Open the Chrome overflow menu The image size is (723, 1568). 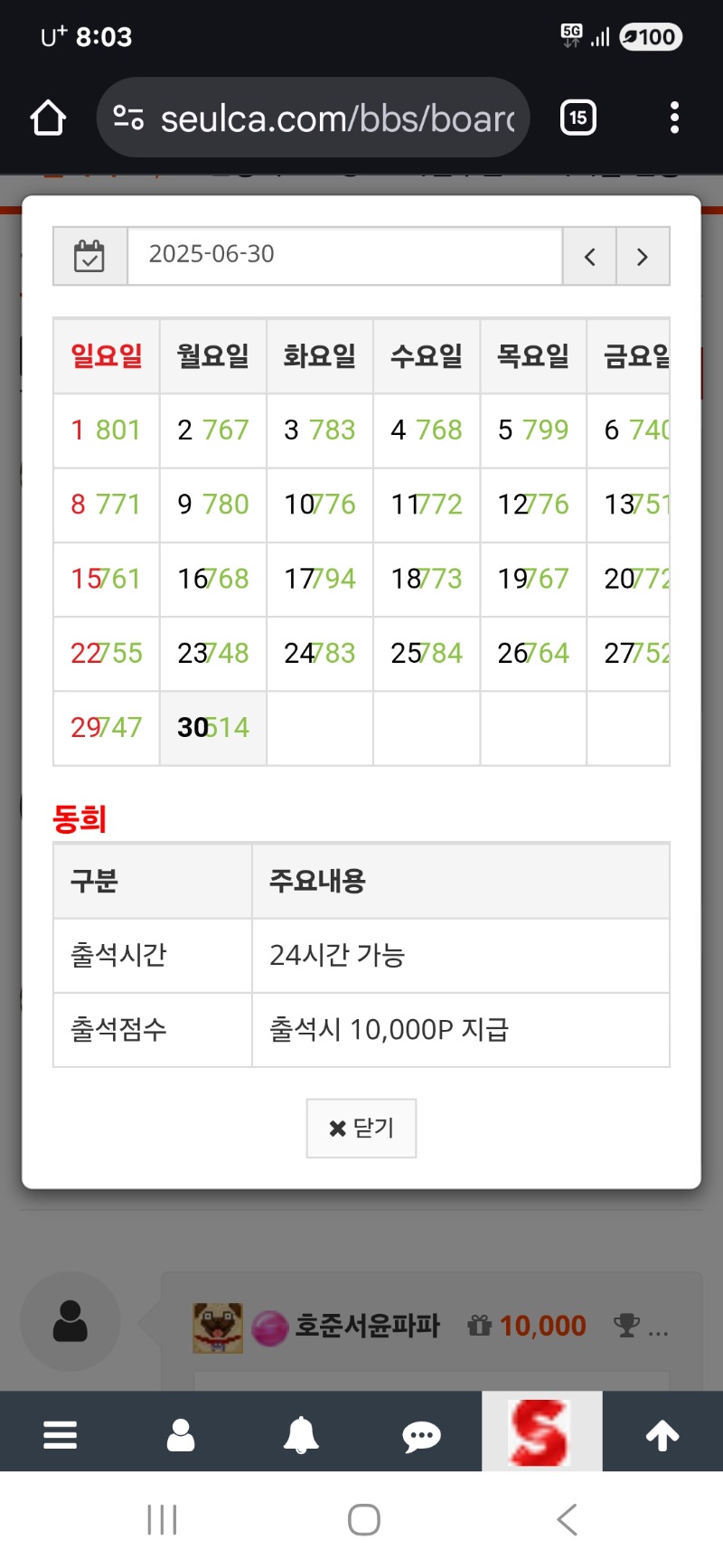tap(674, 118)
